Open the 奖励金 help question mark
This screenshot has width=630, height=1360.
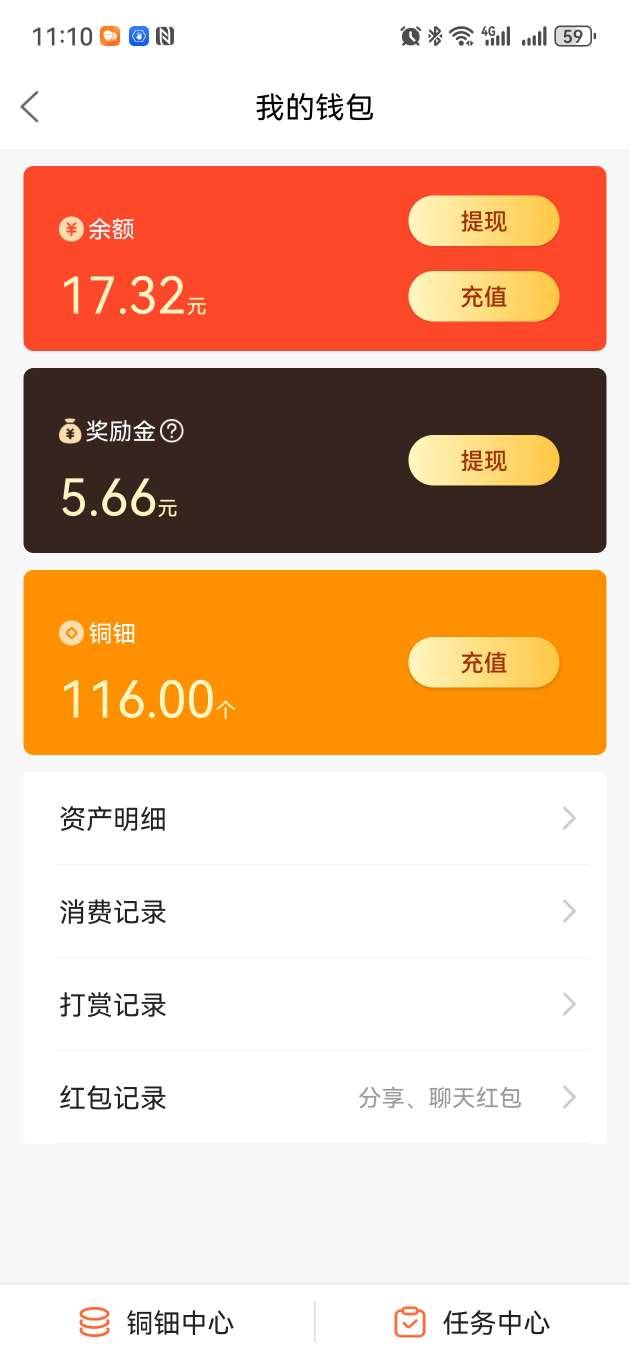[x=172, y=431]
